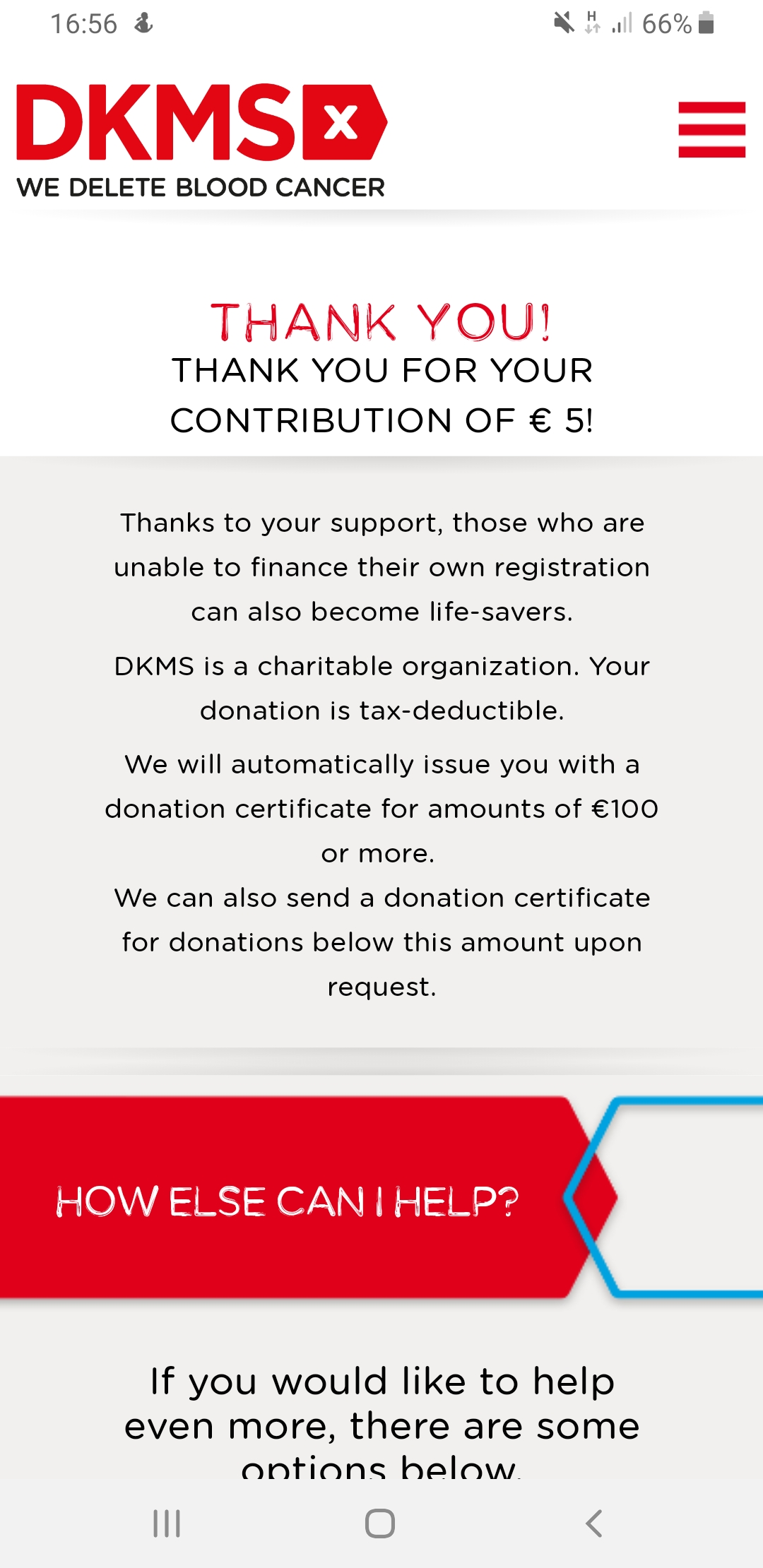Open recent apps from the navigation bar
The width and height of the screenshot is (763, 1568).
tap(167, 1524)
